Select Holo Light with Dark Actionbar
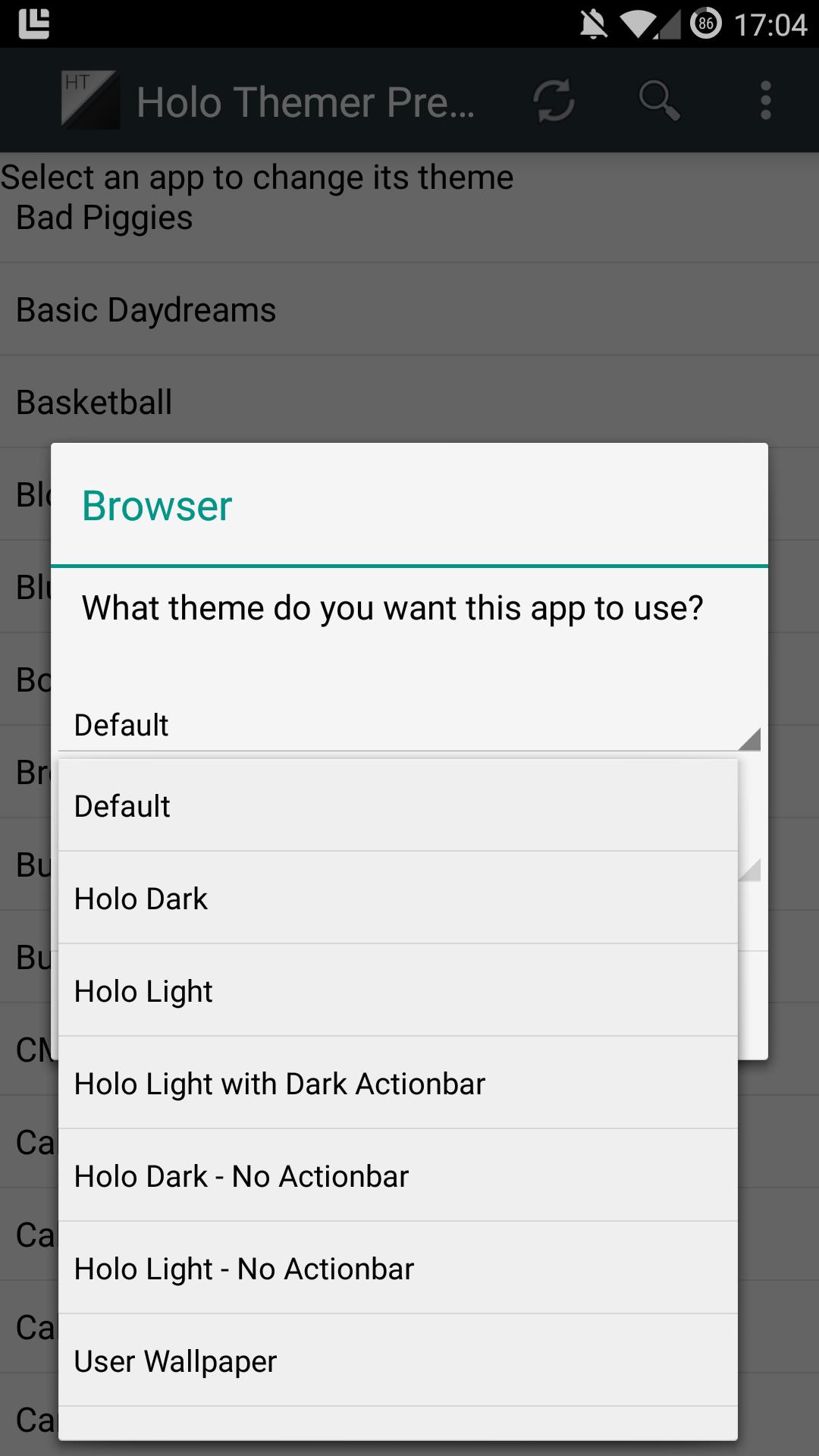The image size is (819, 1456). coord(397,1084)
